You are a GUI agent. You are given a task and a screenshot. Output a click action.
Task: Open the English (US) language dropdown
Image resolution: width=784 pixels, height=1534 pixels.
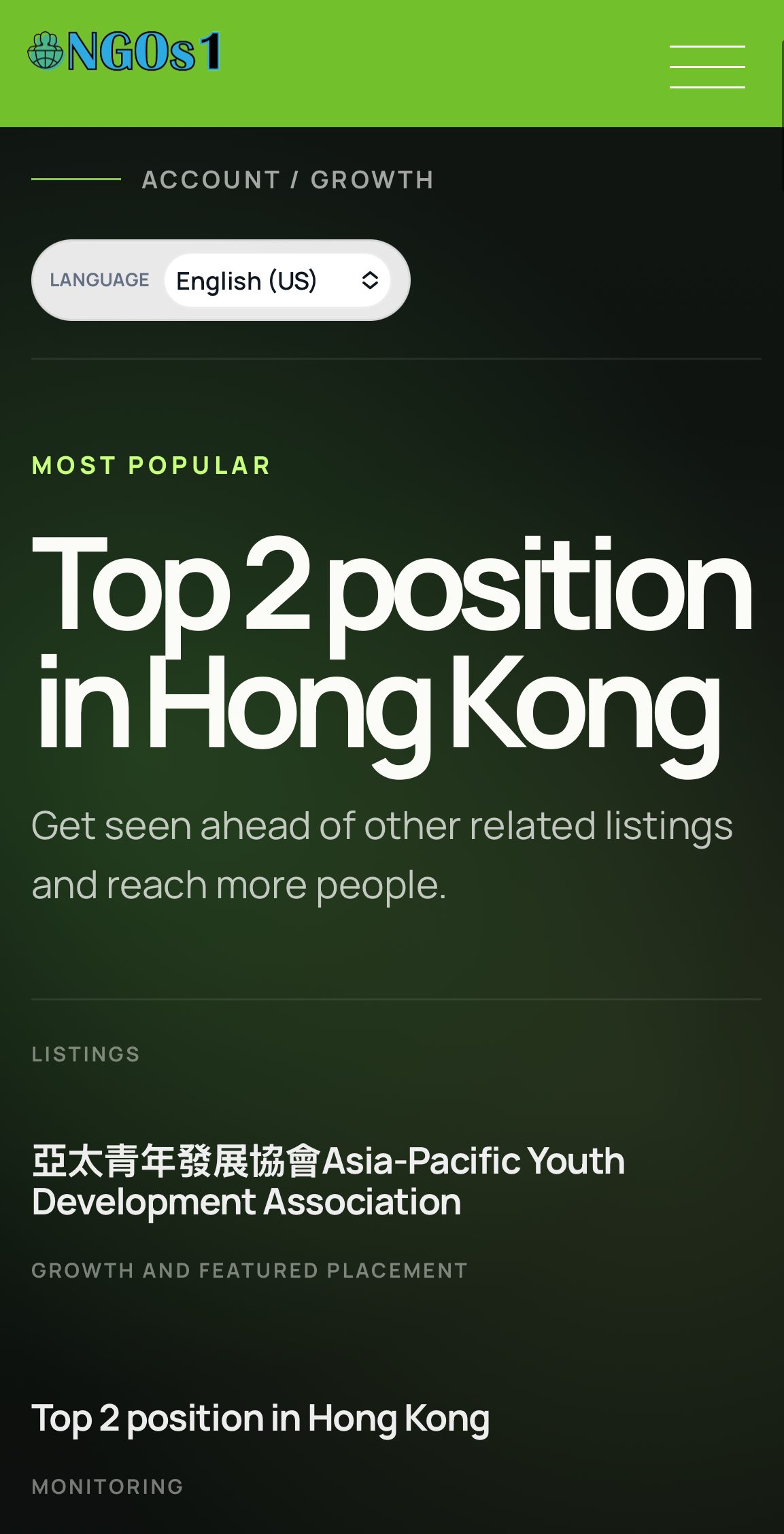point(277,280)
